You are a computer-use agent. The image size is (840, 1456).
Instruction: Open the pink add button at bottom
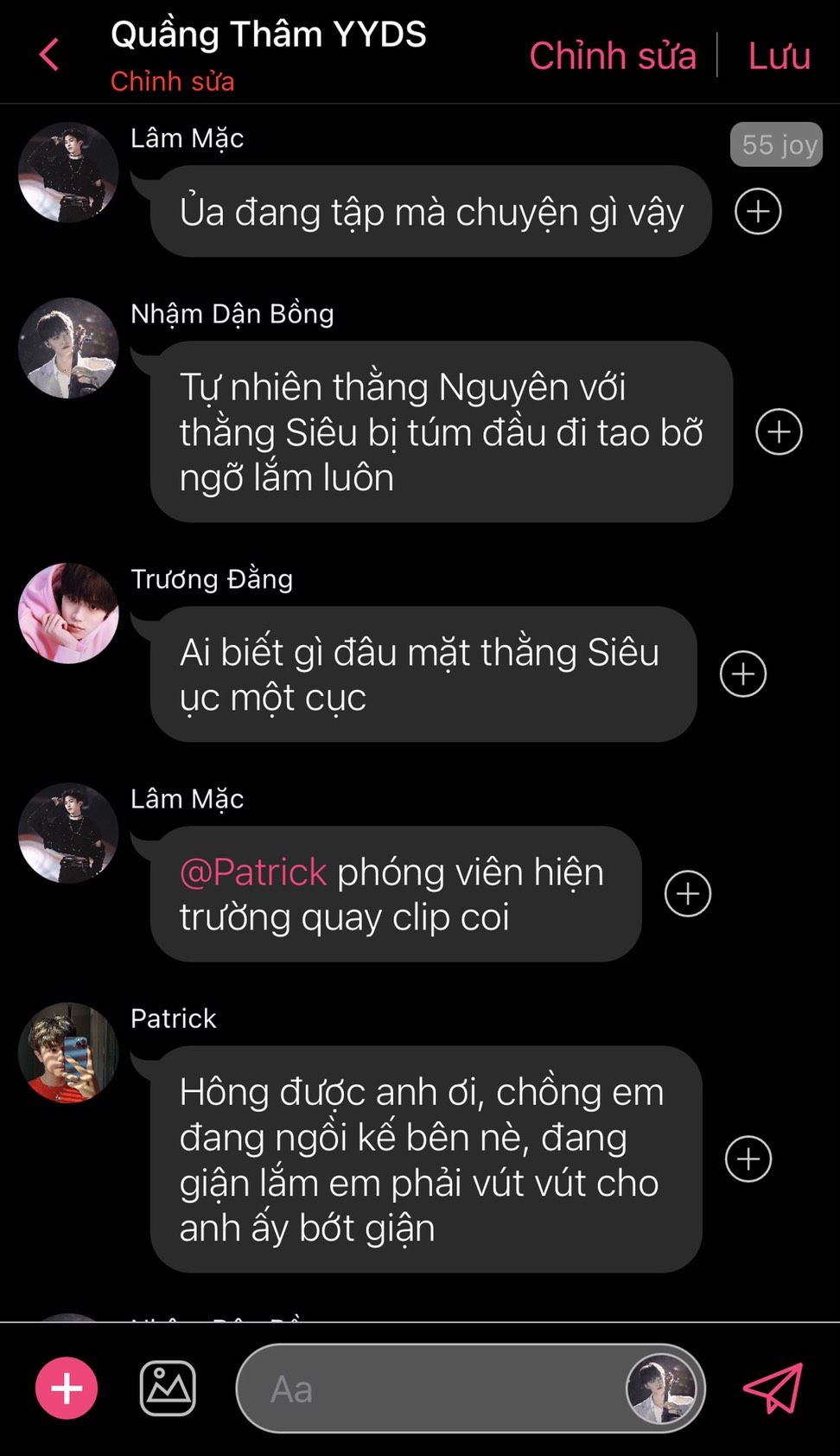coord(67,1389)
